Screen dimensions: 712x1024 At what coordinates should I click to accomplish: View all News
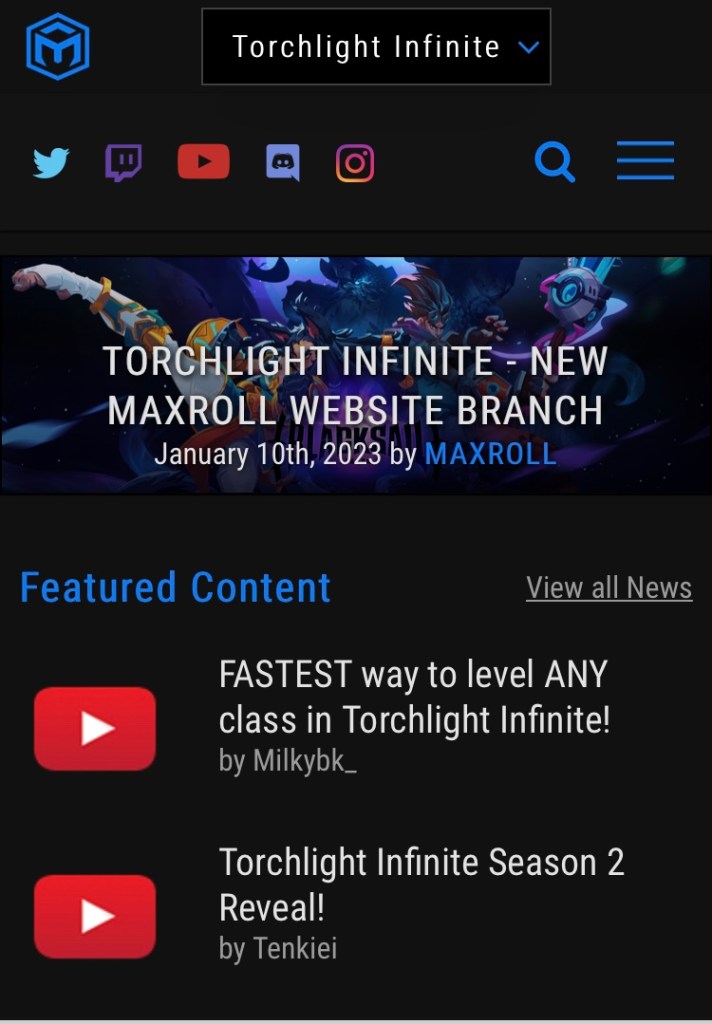(x=608, y=588)
